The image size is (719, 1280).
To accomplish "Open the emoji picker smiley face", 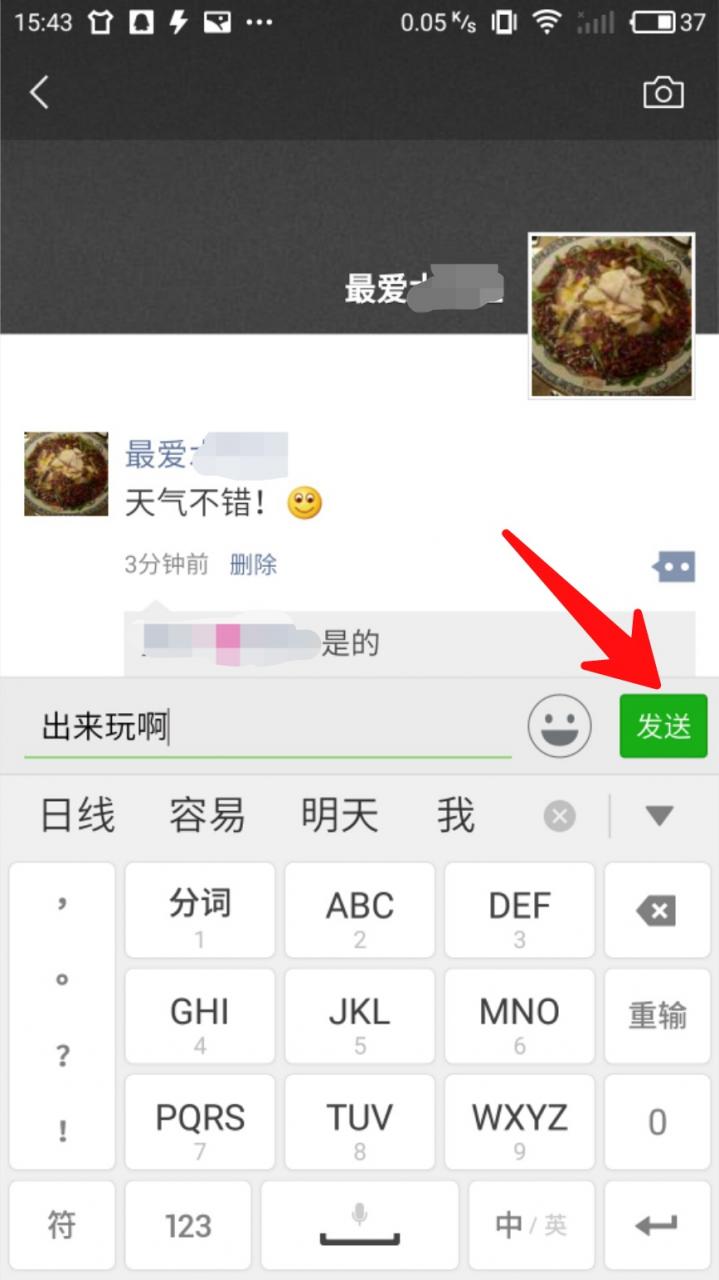I will click(560, 726).
